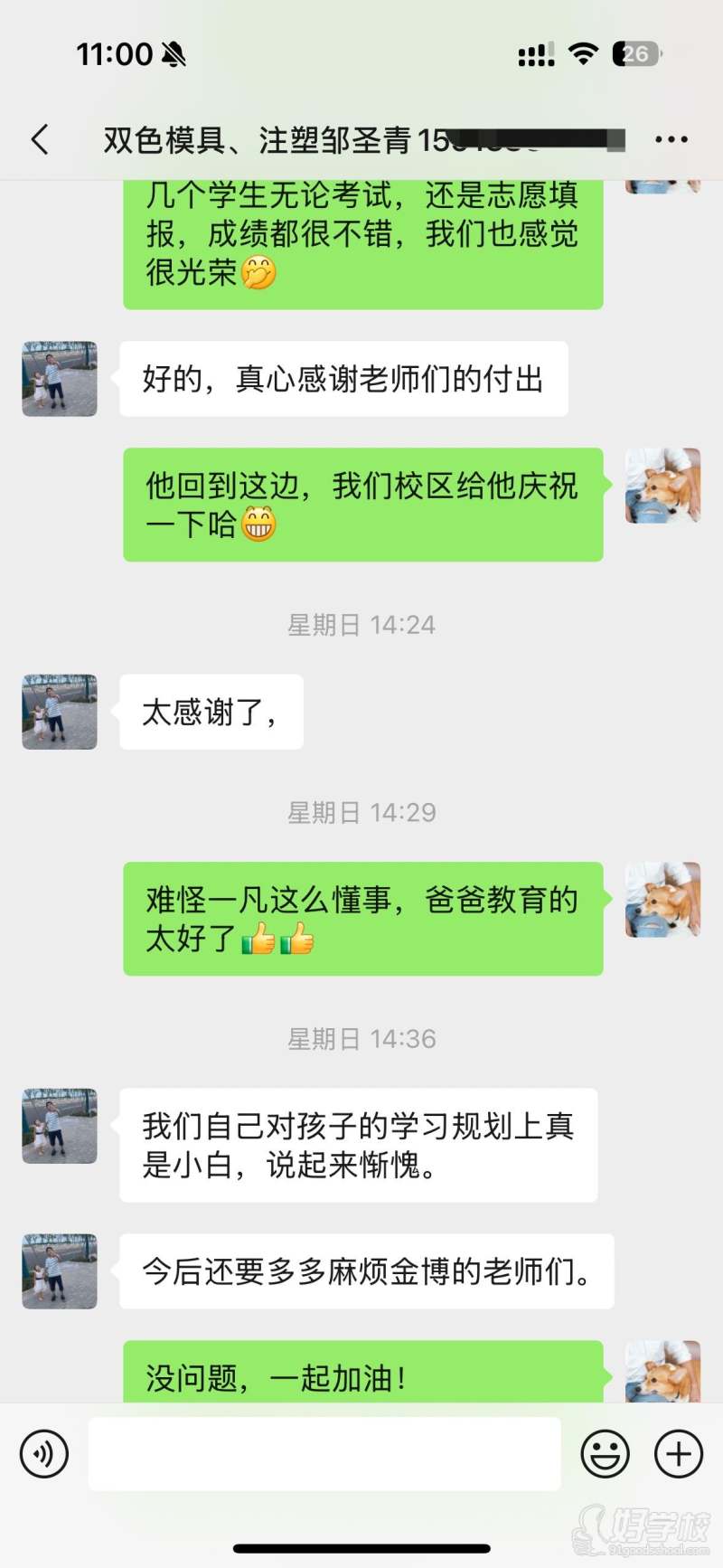723x1568 pixels.
Task: Tap the 星期日 14:24 timestamp
Action: coord(361,623)
